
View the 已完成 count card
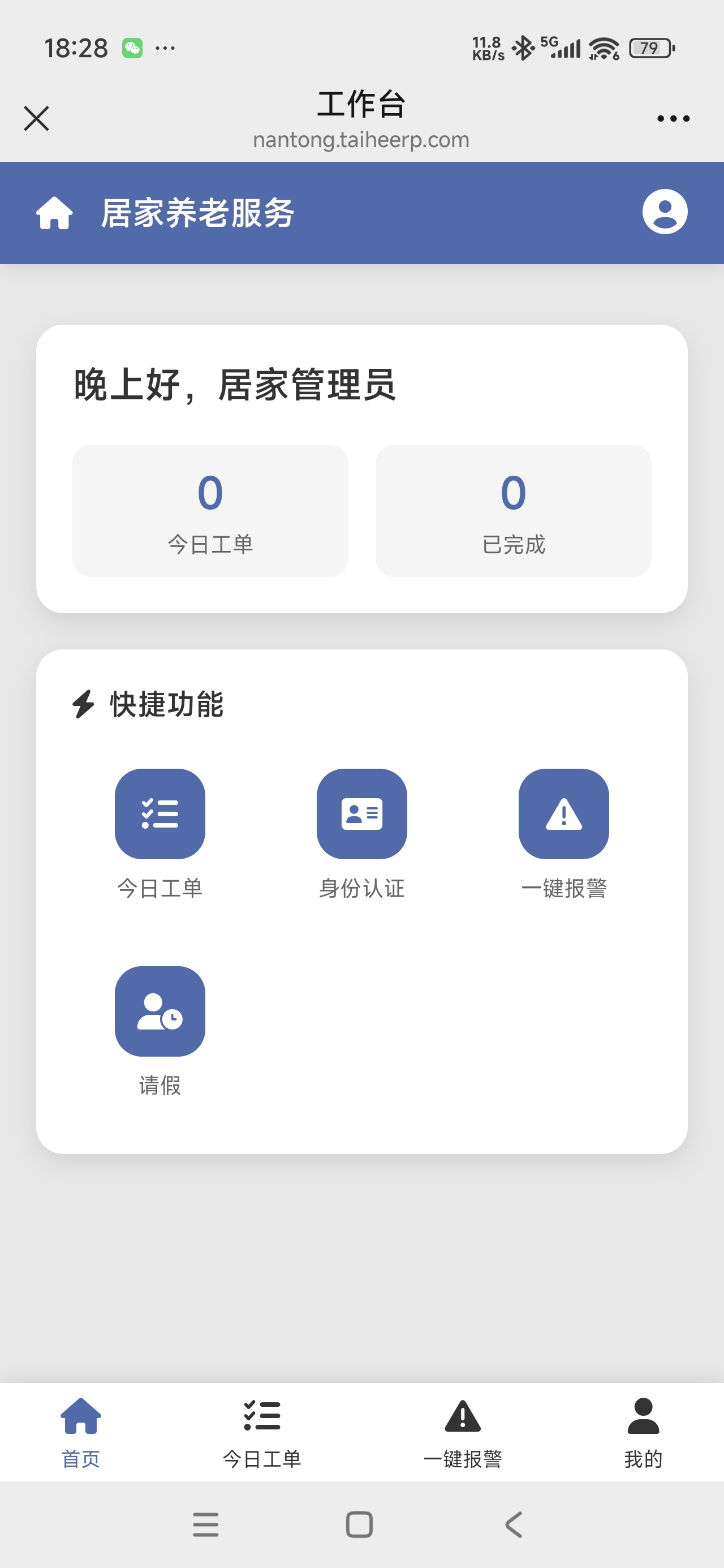coord(512,510)
